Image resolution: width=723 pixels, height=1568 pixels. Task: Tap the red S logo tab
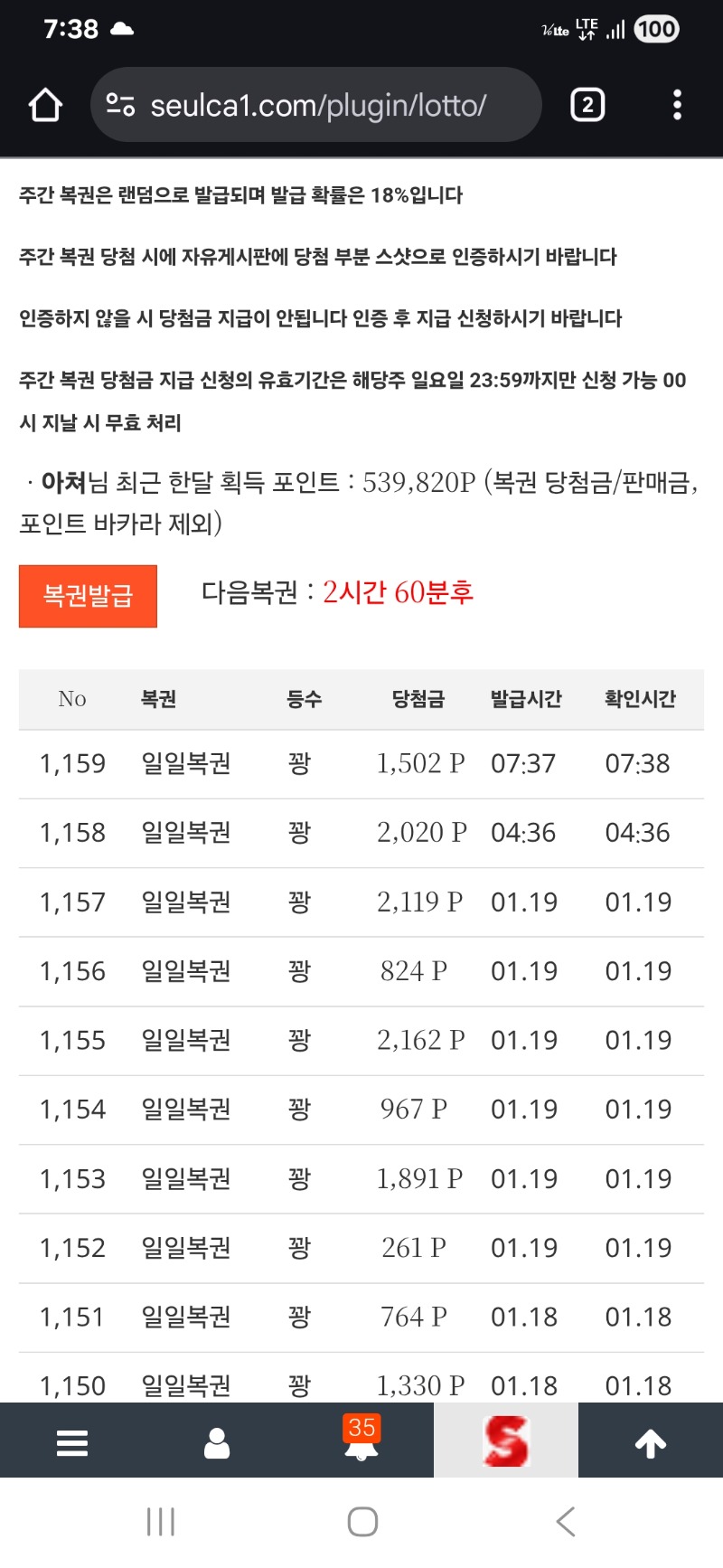(506, 1440)
